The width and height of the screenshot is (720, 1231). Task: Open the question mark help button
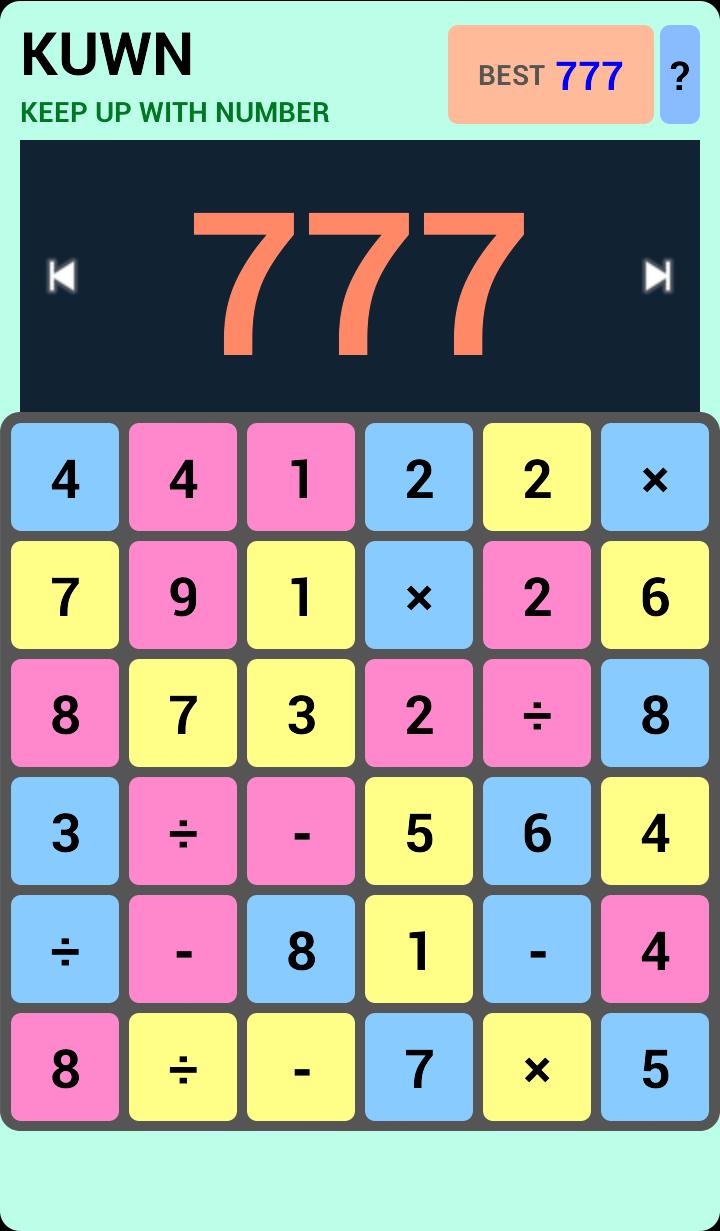coord(679,75)
